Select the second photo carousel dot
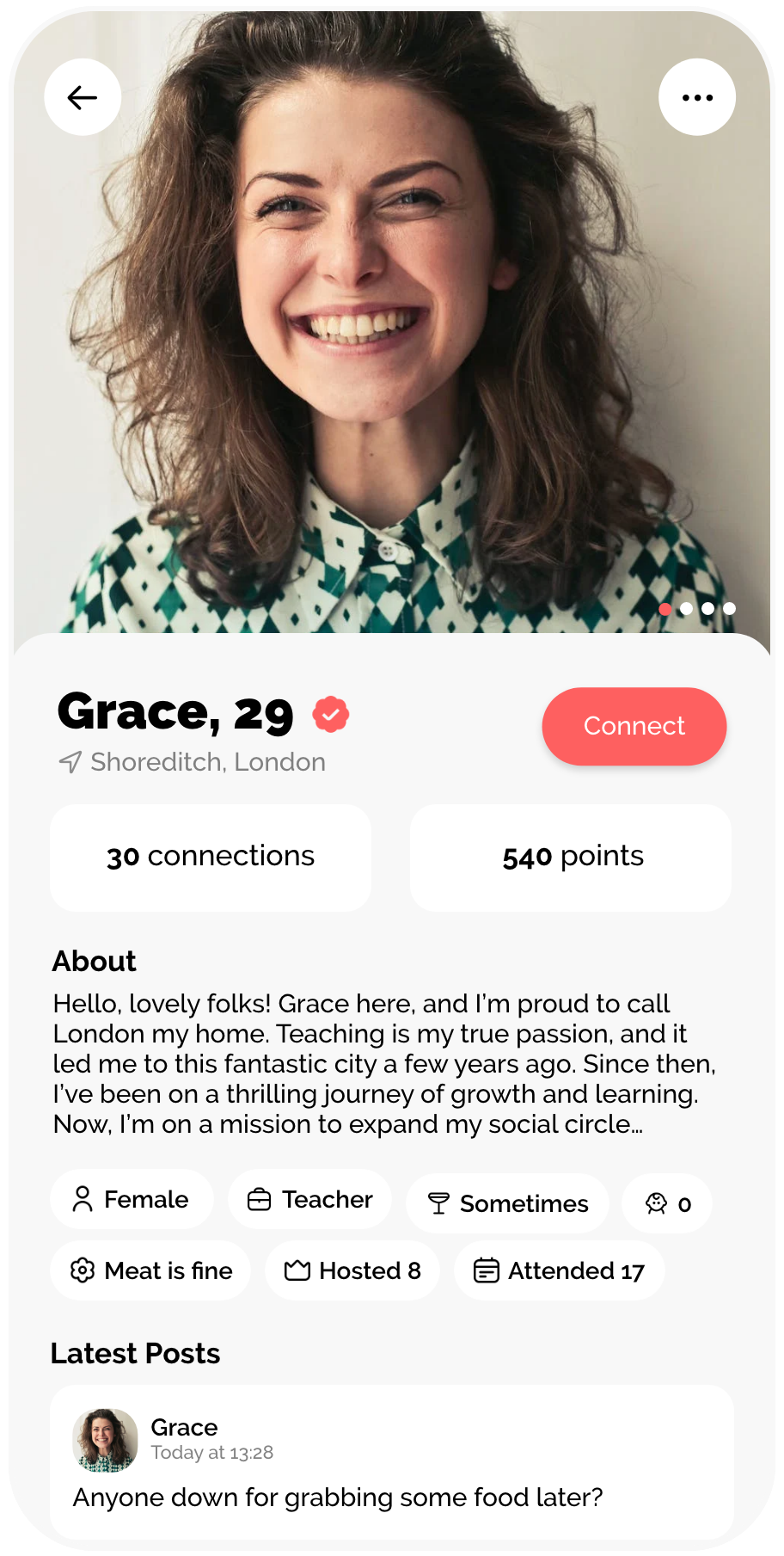This screenshot has height=1556, width=784. tap(686, 608)
